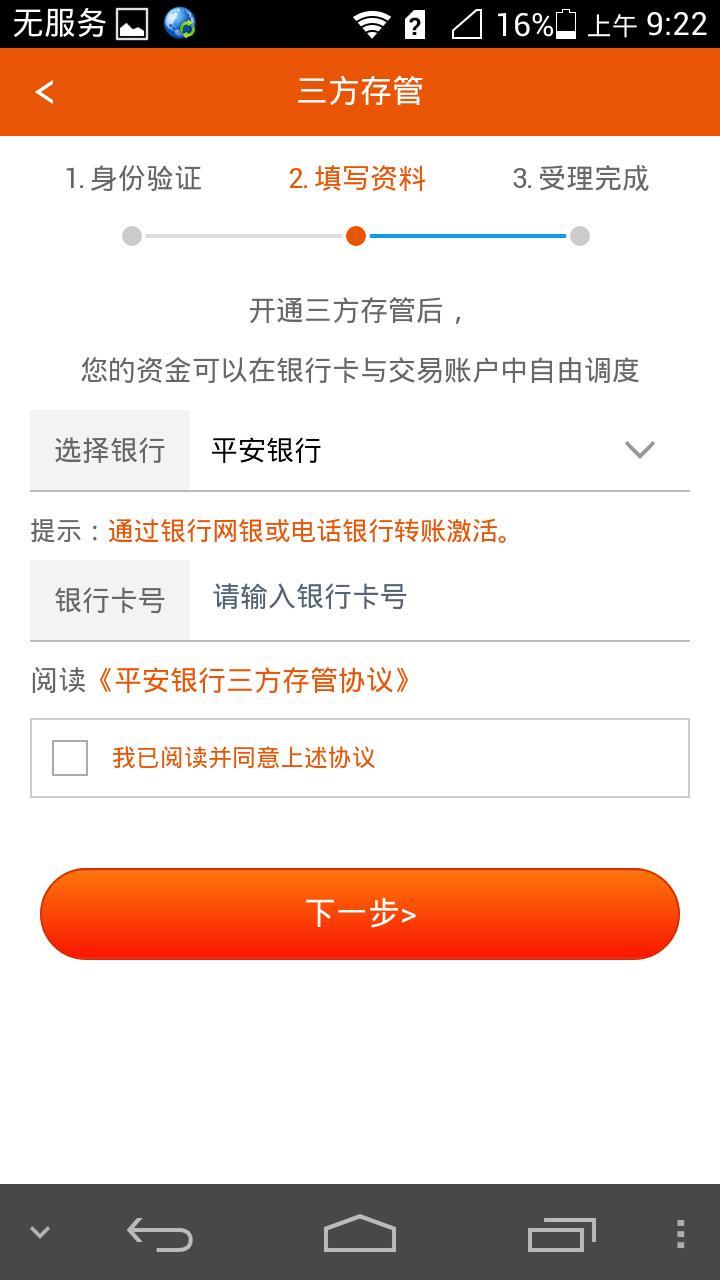Tap the system home button
The image size is (720, 1280).
[360, 1234]
